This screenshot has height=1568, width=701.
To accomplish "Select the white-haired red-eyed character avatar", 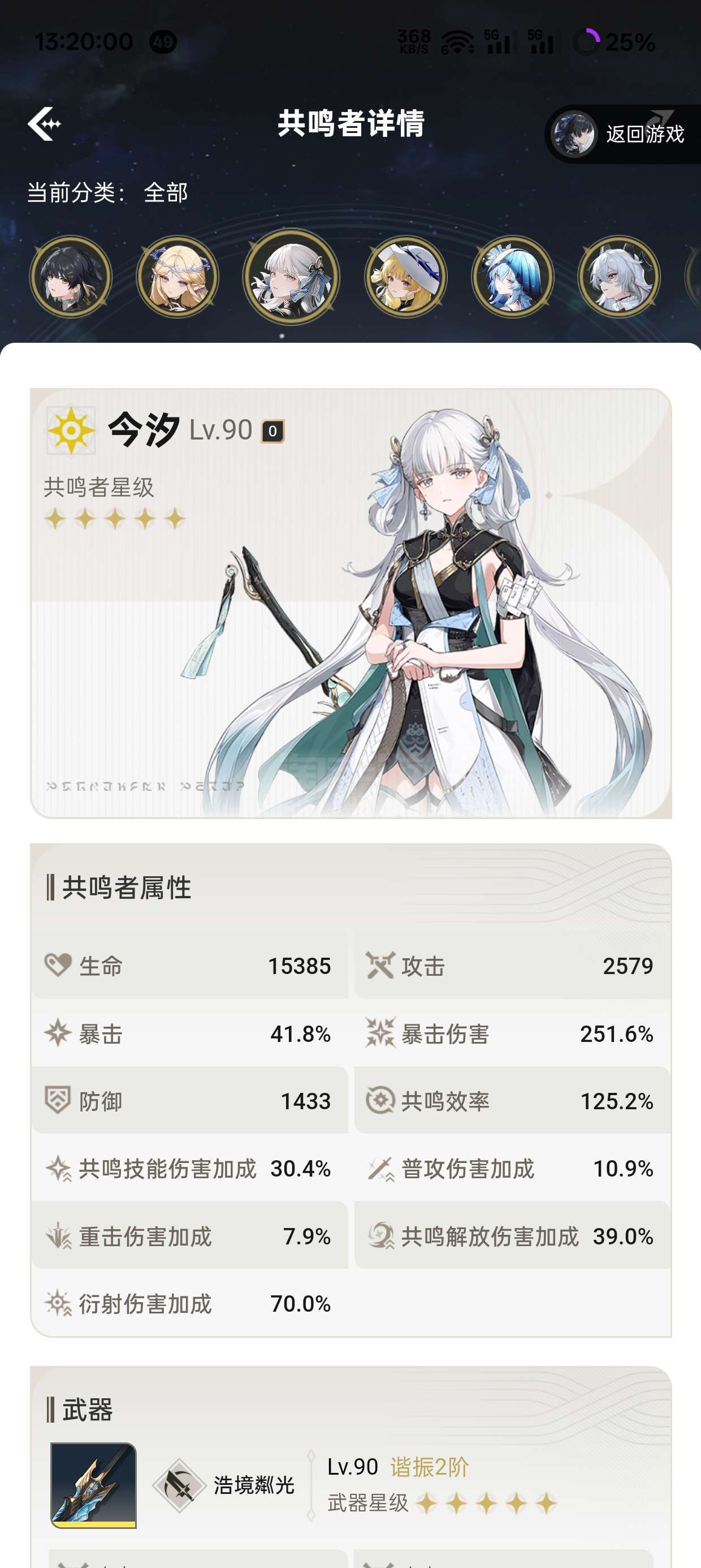I will [619, 277].
